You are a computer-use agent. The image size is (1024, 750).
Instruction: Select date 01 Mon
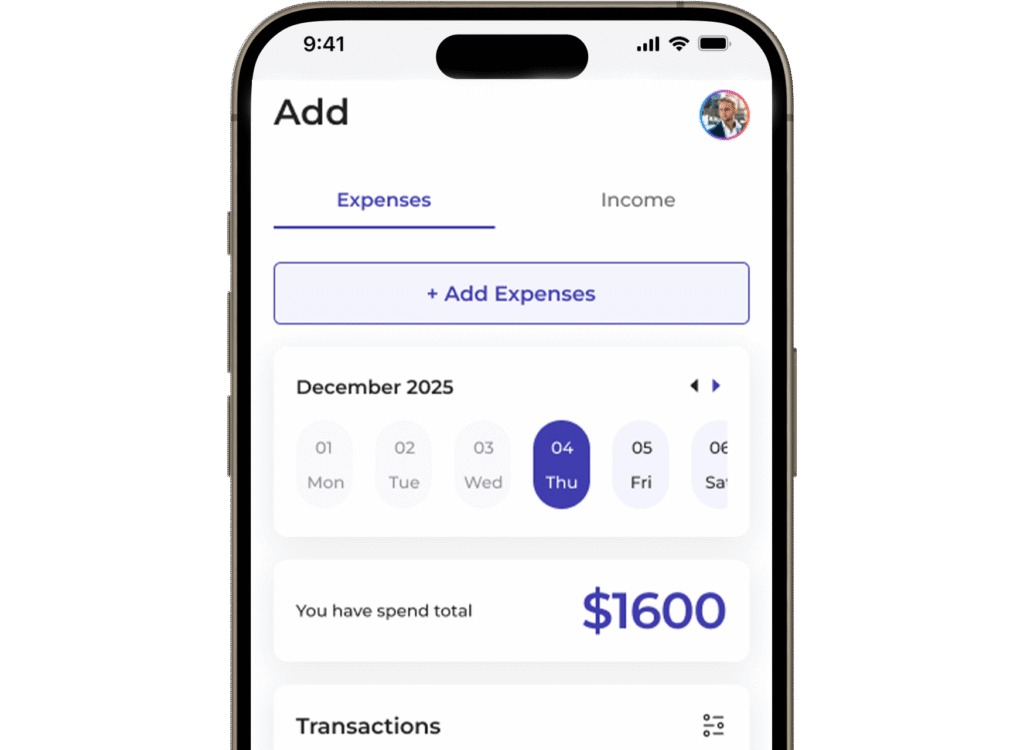[x=325, y=464]
